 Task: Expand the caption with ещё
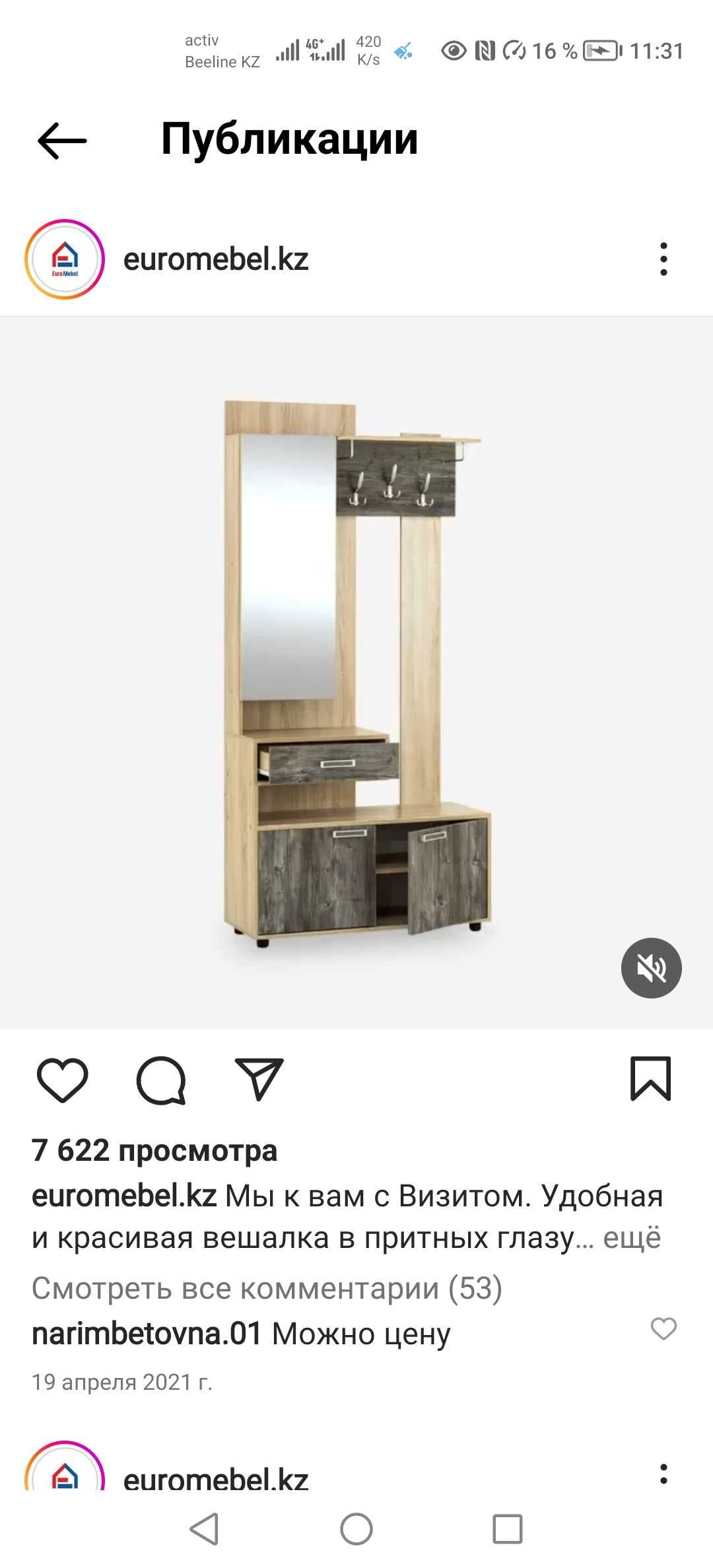click(632, 1238)
